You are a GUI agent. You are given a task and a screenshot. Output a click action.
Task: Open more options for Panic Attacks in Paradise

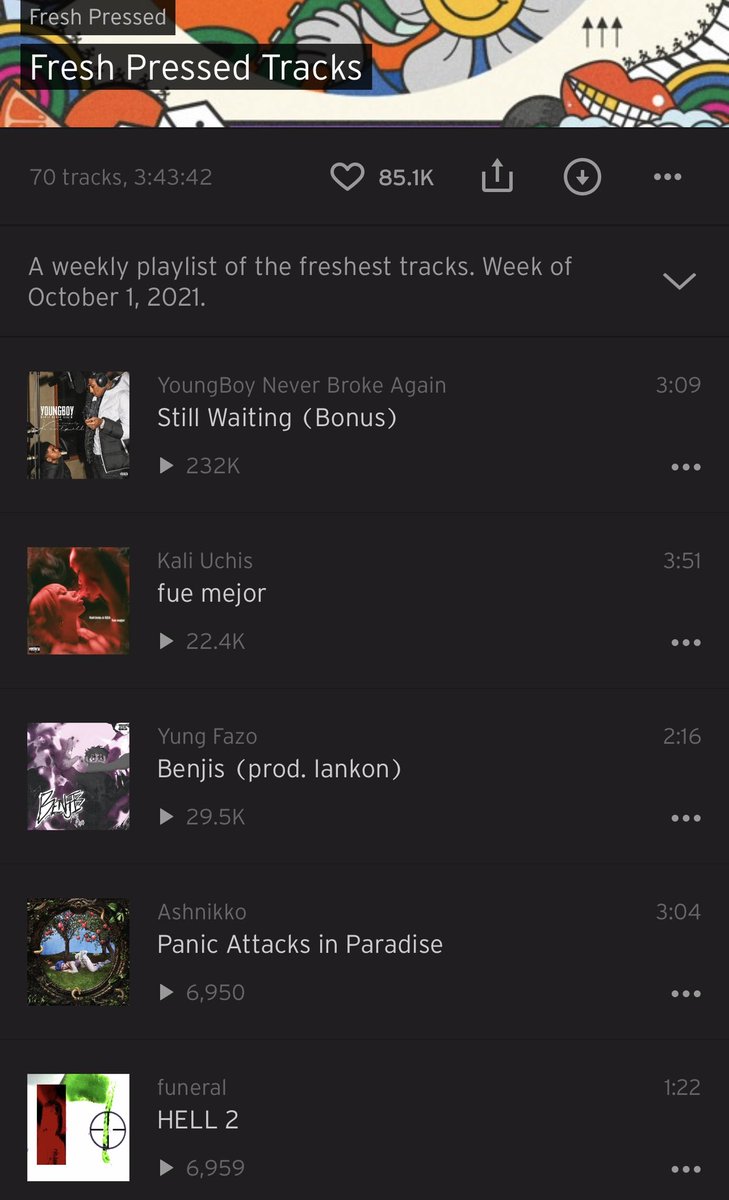686,993
